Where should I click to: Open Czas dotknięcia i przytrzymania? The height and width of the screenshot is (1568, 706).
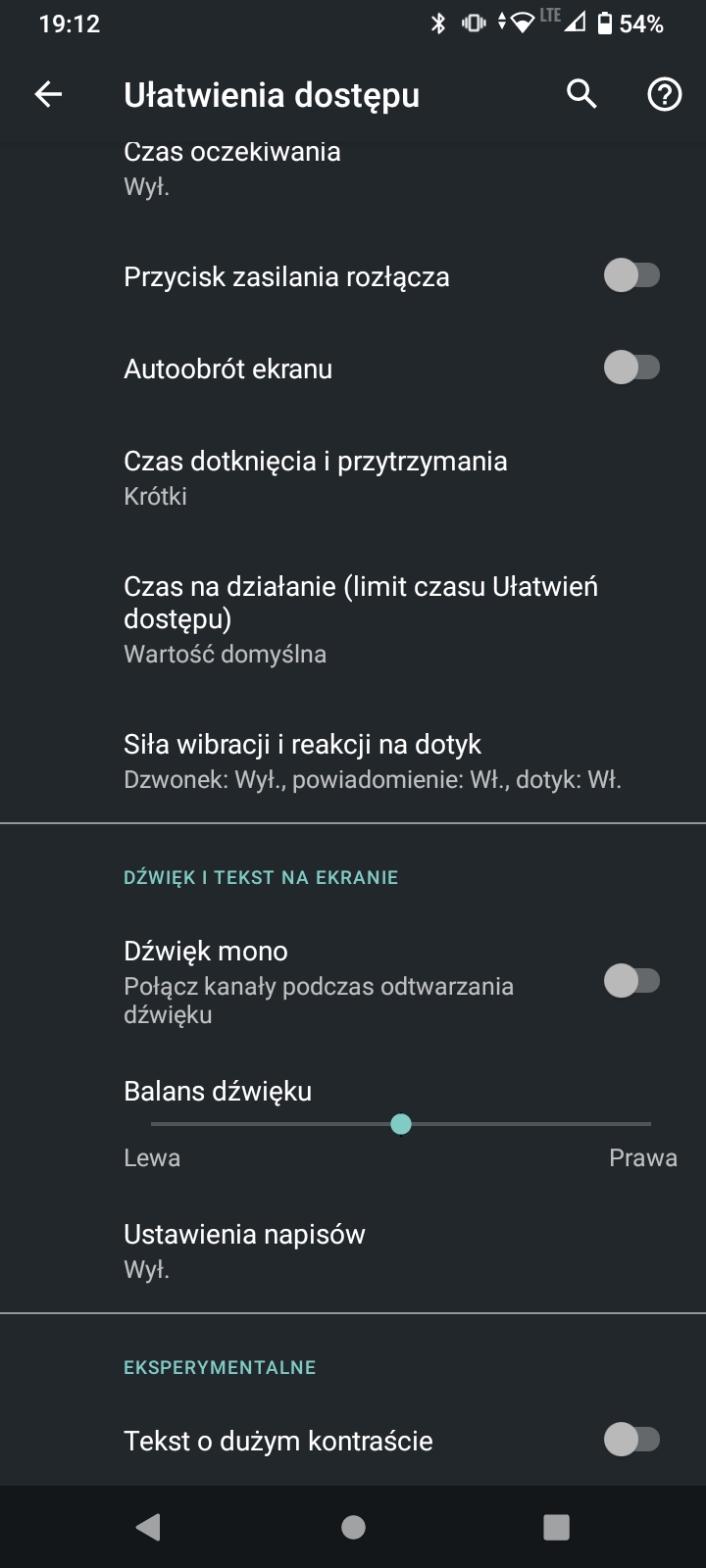pyautogui.click(x=353, y=477)
